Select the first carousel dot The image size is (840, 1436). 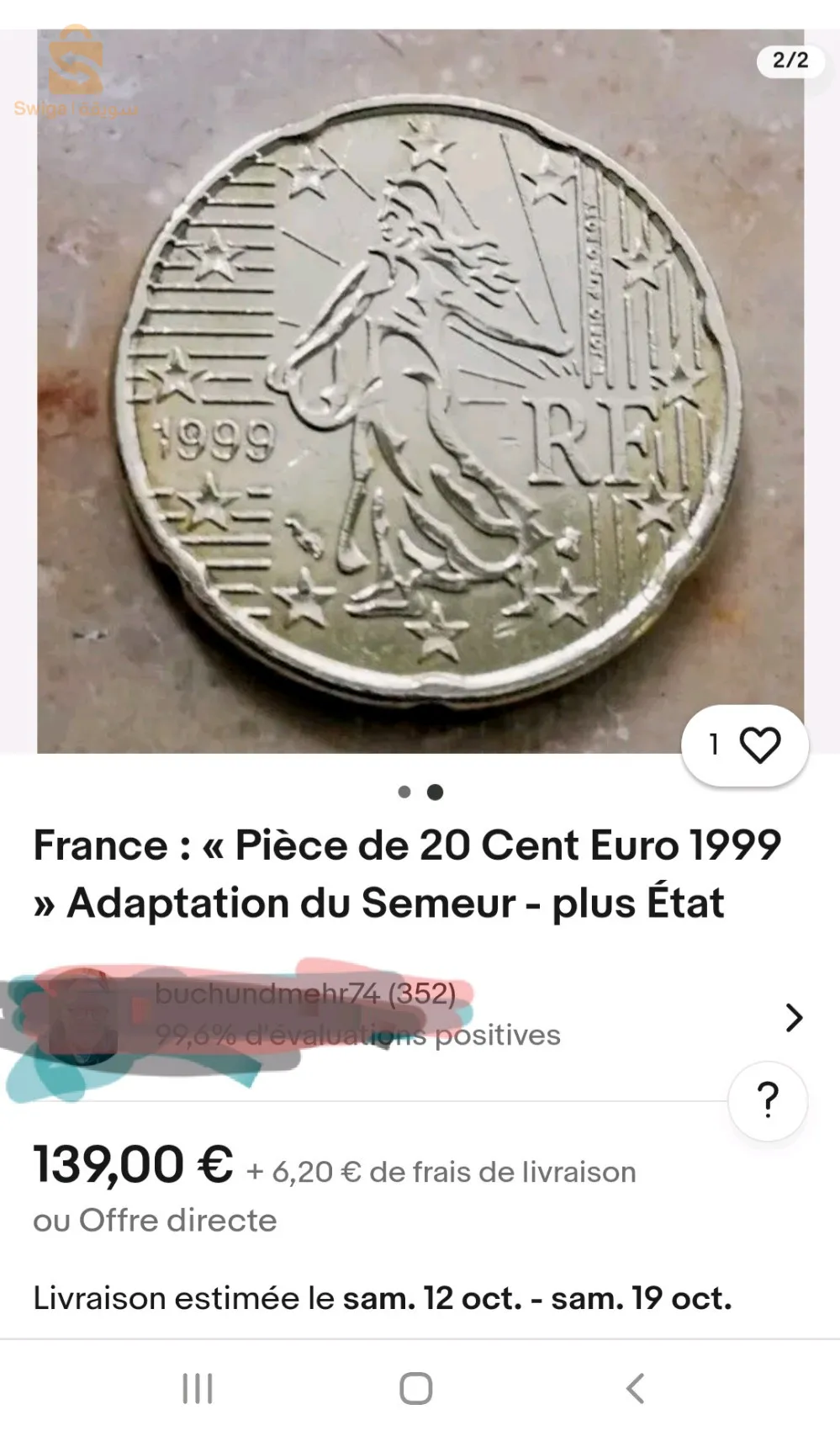pos(403,792)
